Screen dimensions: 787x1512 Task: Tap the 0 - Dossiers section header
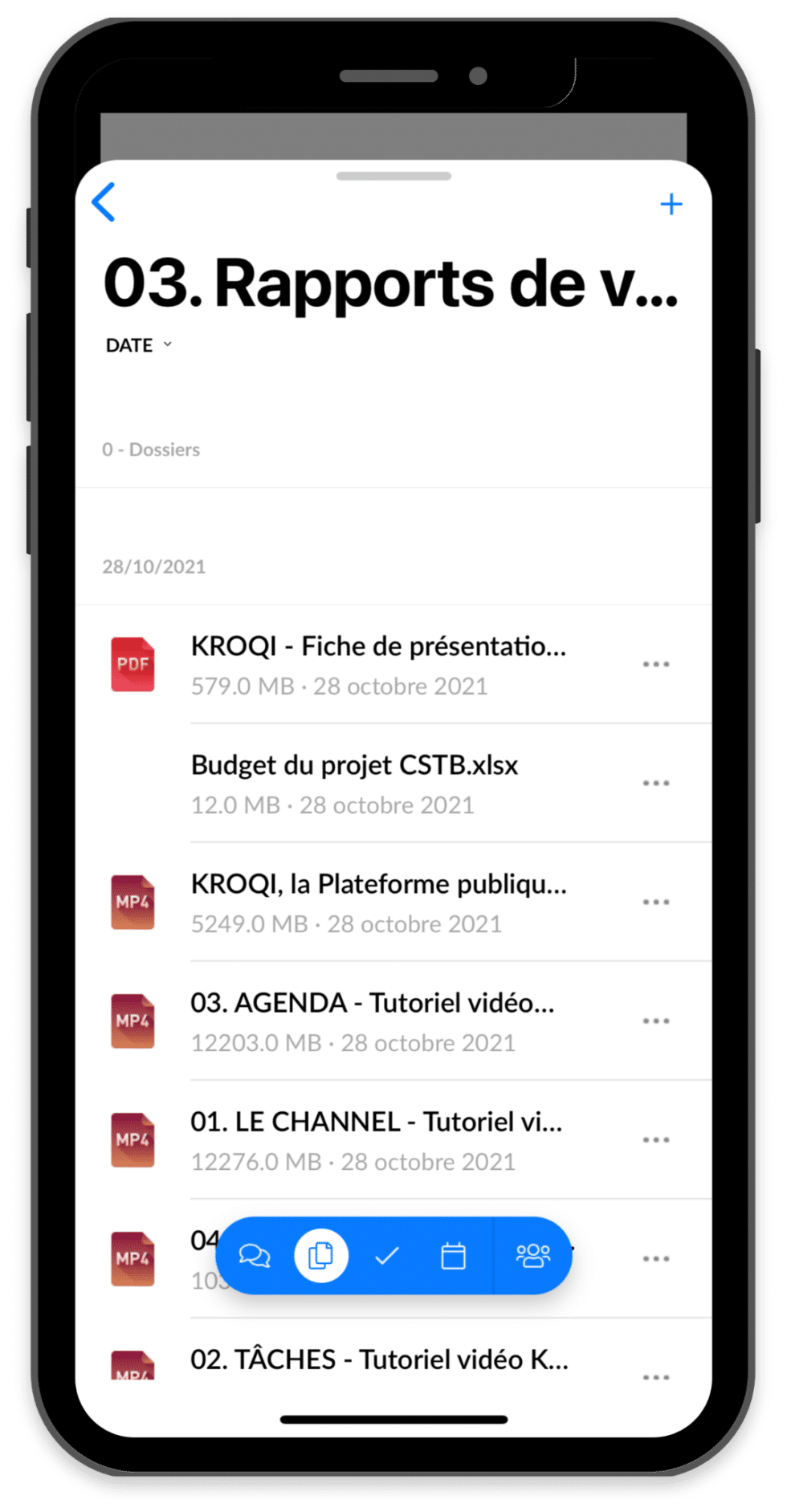point(151,450)
